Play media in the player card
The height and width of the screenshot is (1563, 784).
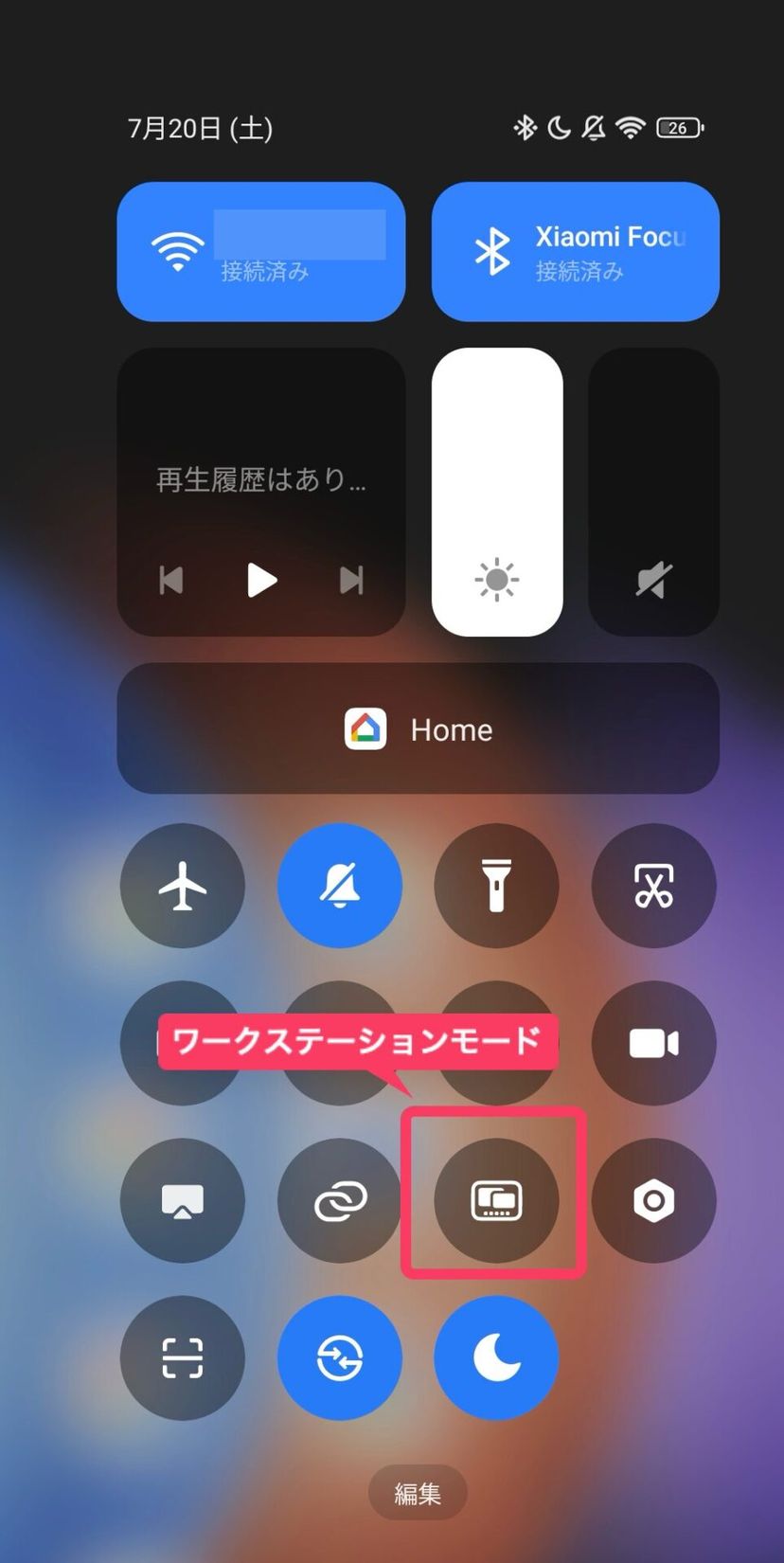click(x=261, y=580)
